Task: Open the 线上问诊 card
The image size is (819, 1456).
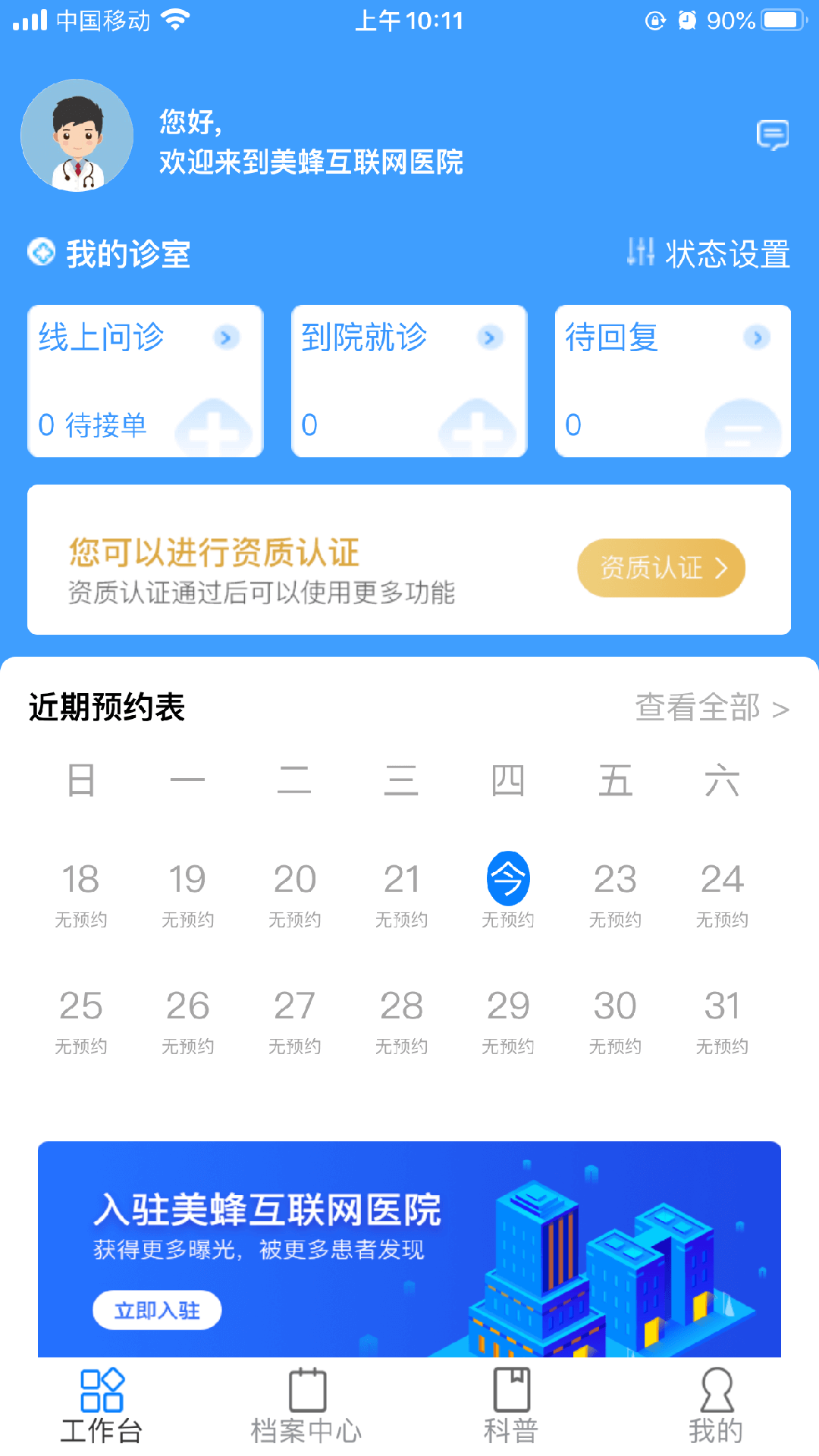Action: click(x=145, y=381)
